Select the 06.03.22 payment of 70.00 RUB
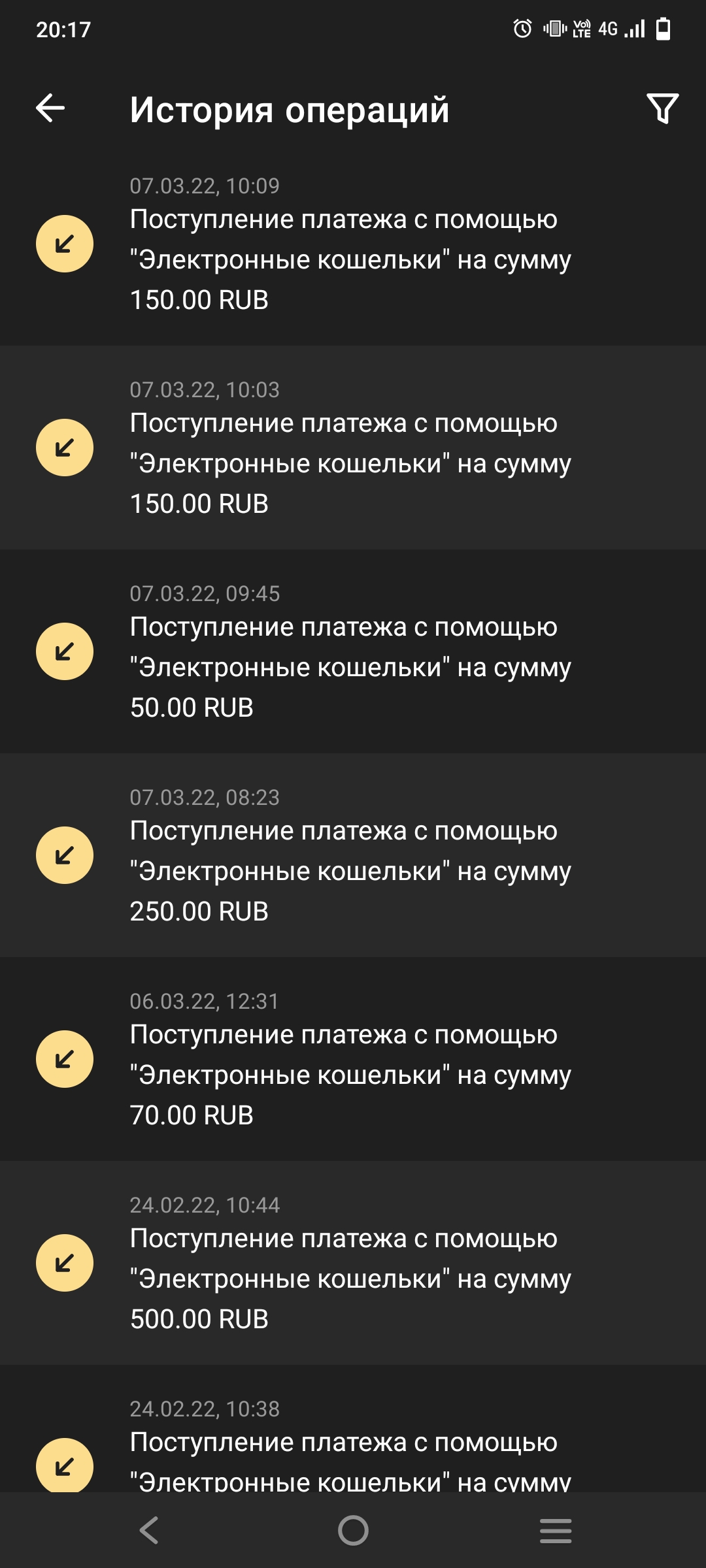 tap(353, 1060)
